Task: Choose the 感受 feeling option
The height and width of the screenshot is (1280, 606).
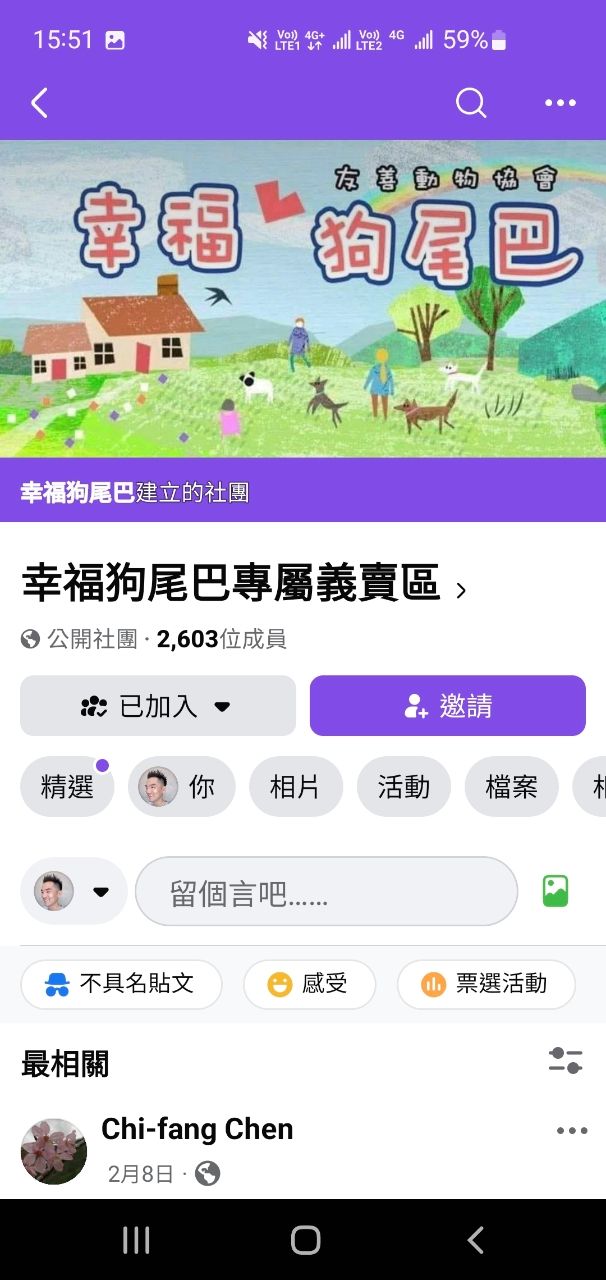Action: (309, 984)
